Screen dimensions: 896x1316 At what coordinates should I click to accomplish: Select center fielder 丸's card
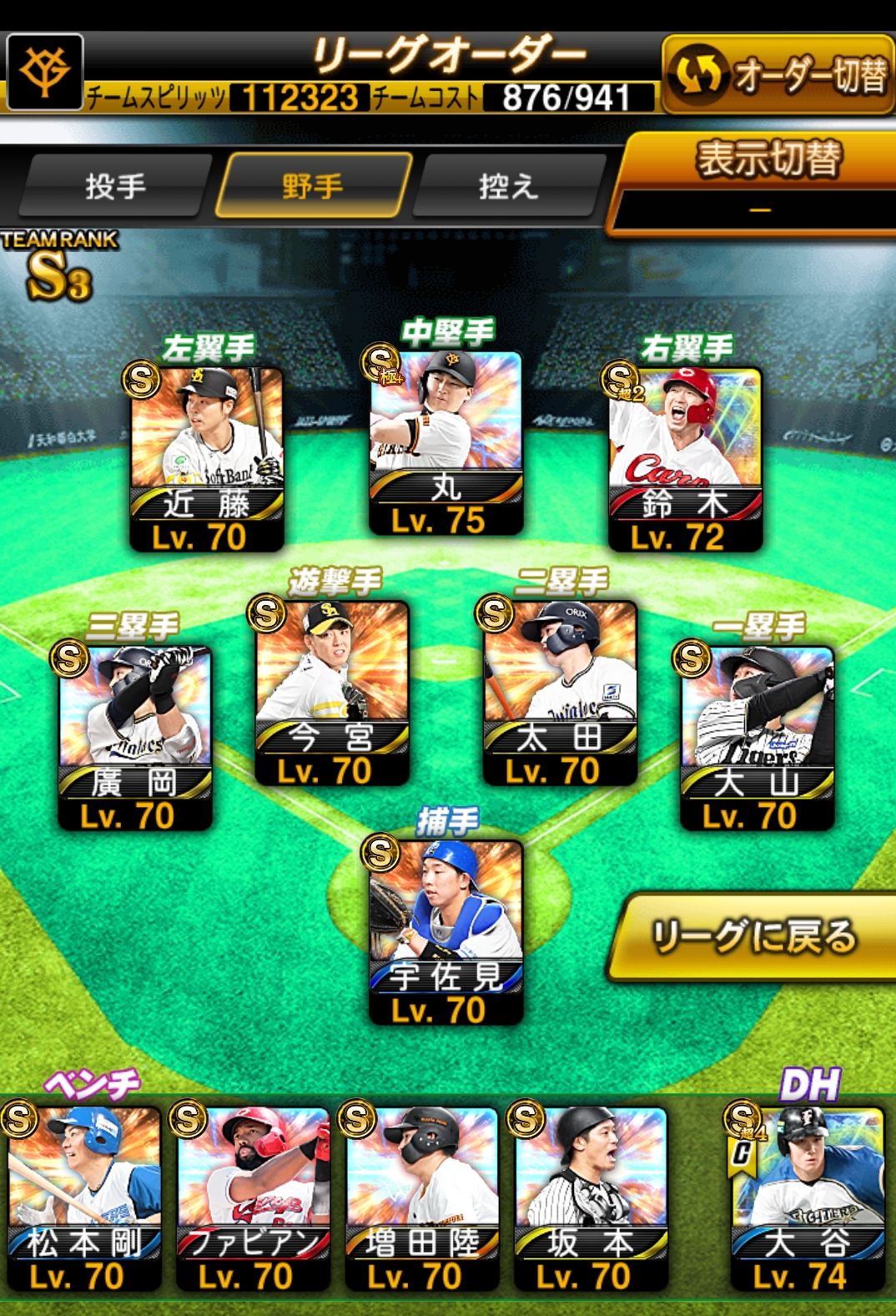[x=446, y=442]
